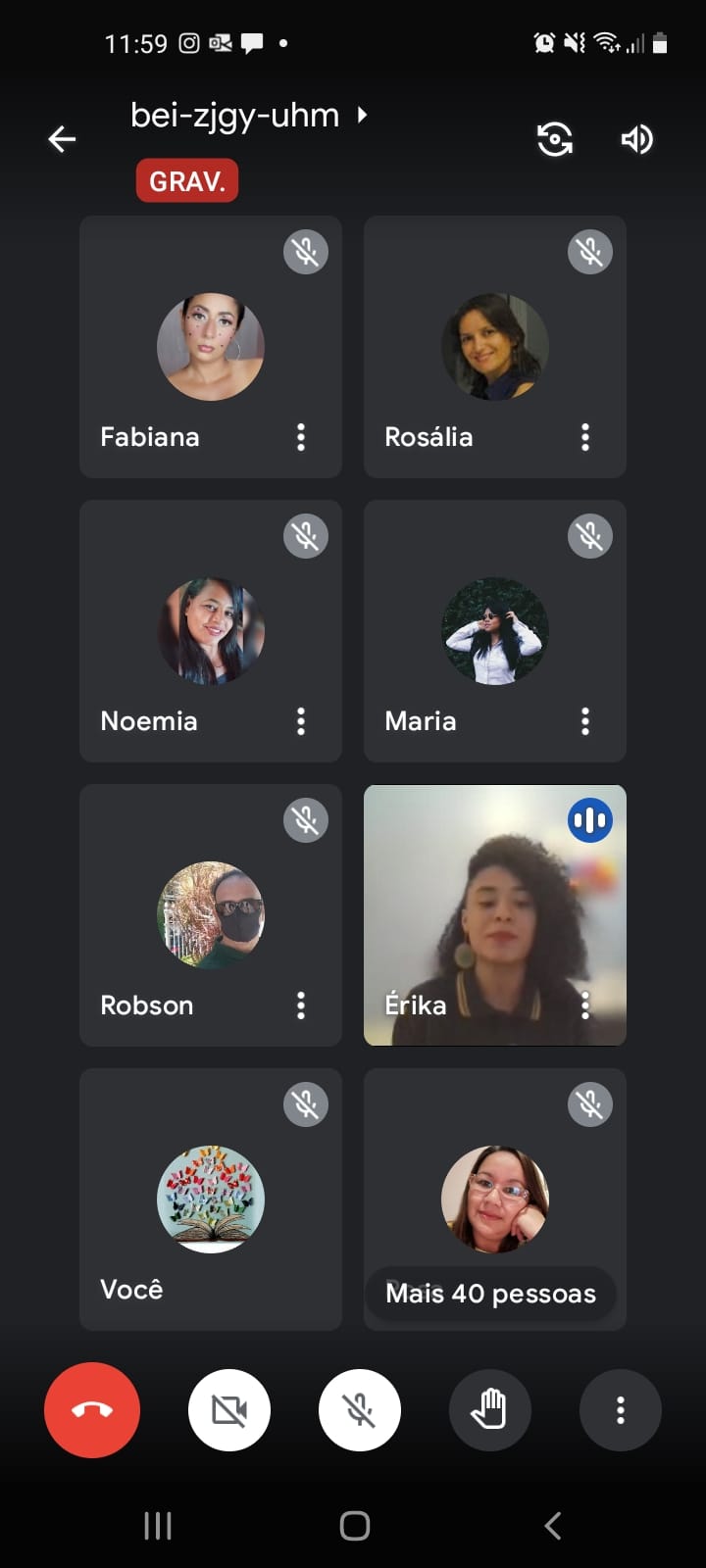Turn the camera back on
Viewport: 706px width, 1568px height.
click(229, 1410)
